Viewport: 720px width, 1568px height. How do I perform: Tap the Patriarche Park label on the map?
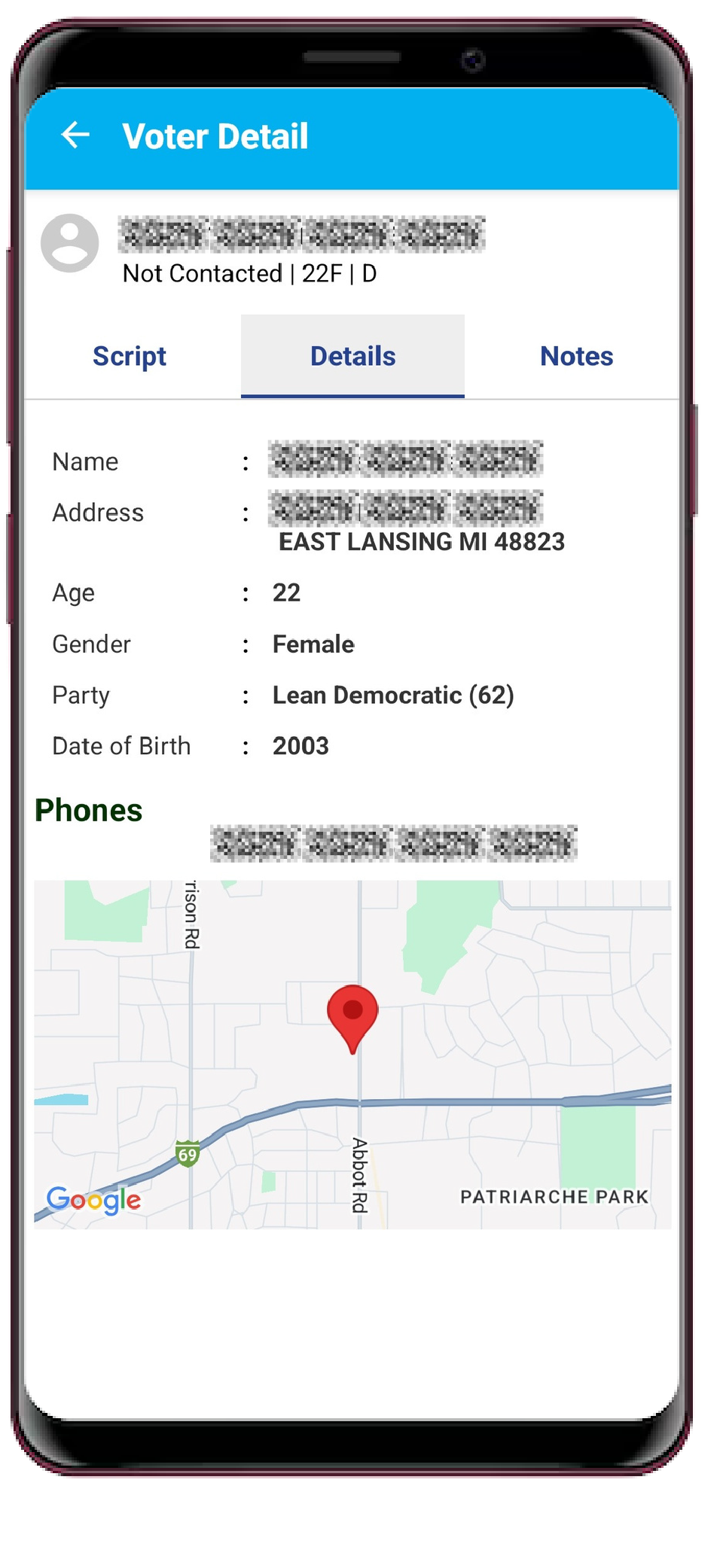point(554,1196)
